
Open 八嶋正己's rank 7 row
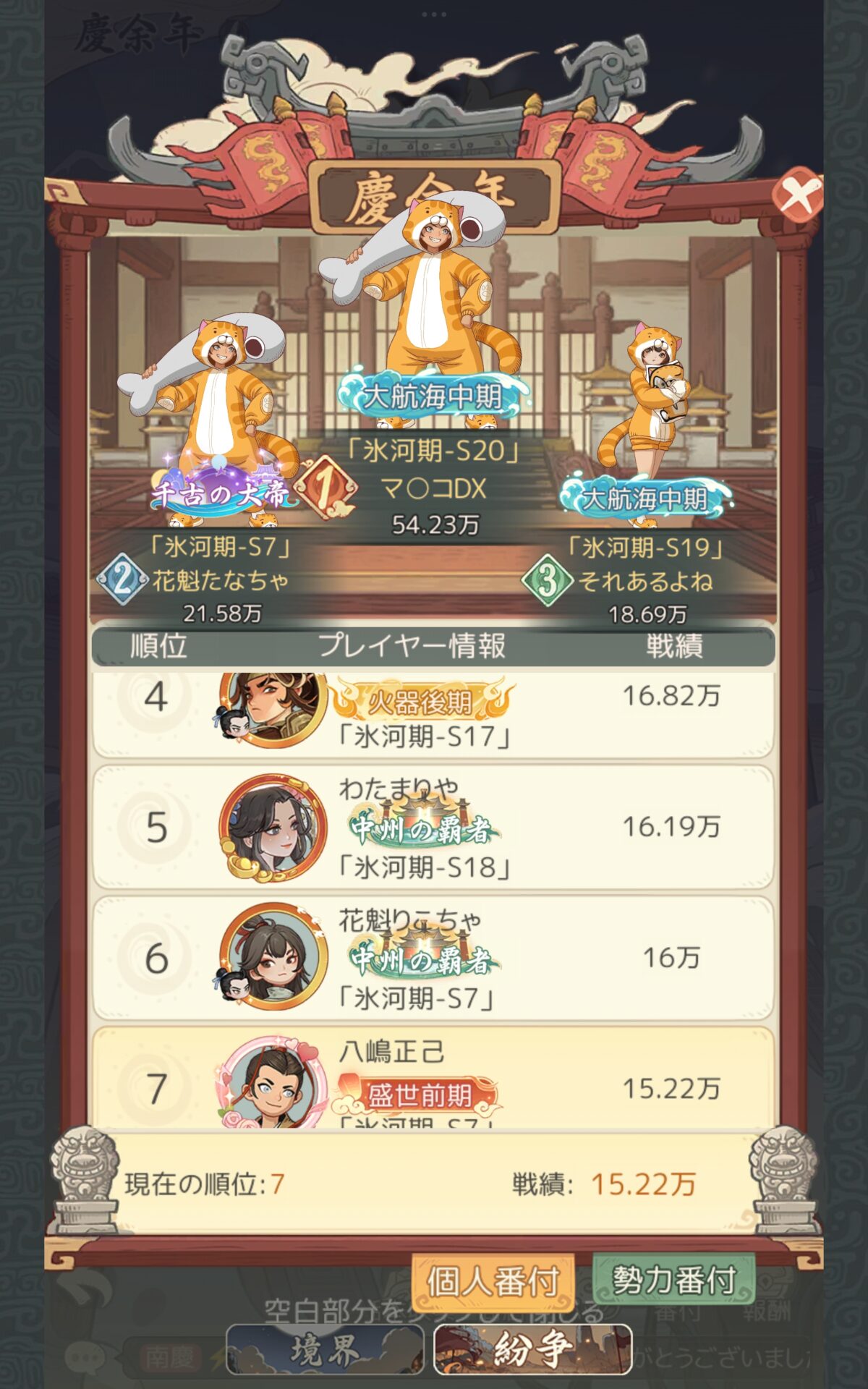pos(433,1082)
